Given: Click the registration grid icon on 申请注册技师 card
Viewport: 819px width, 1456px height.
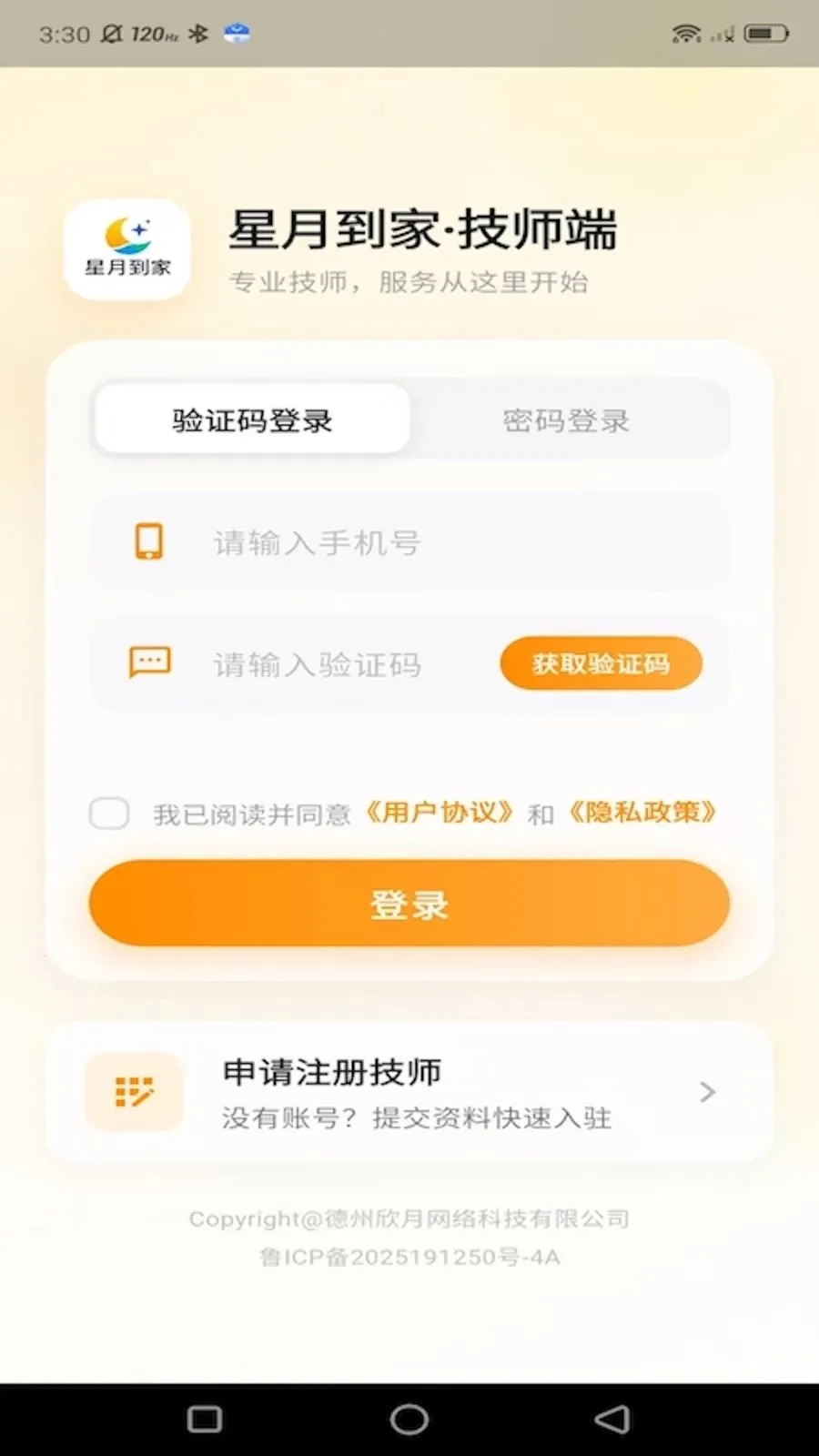Looking at the screenshot, I should [x=135, y=1092].
